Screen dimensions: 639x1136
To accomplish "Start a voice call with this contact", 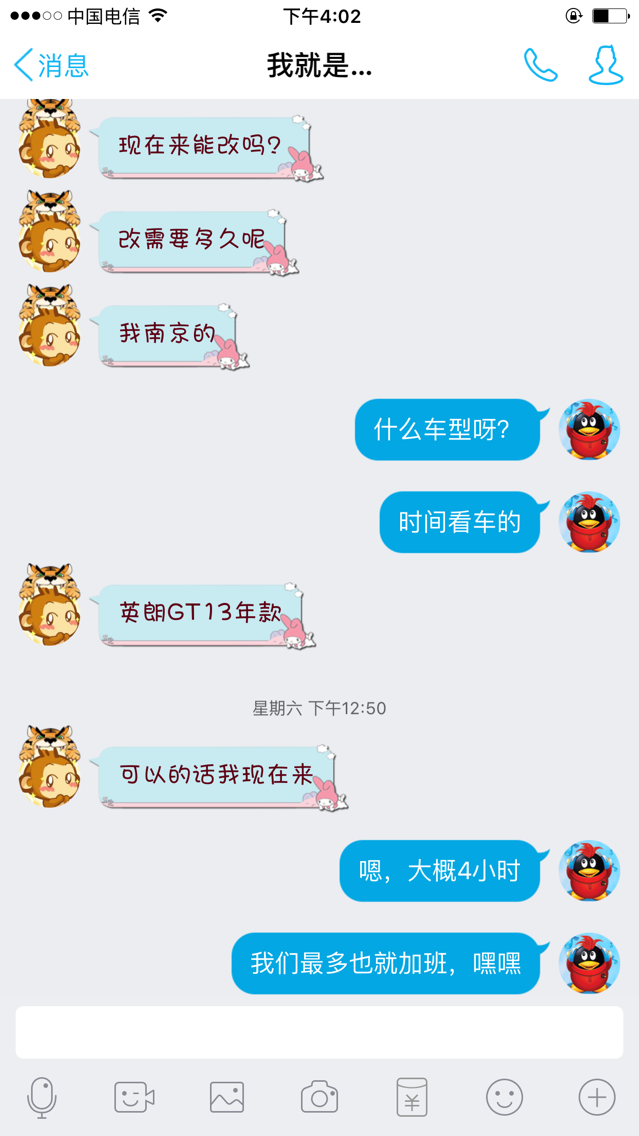I will click(x=540, y=65).
